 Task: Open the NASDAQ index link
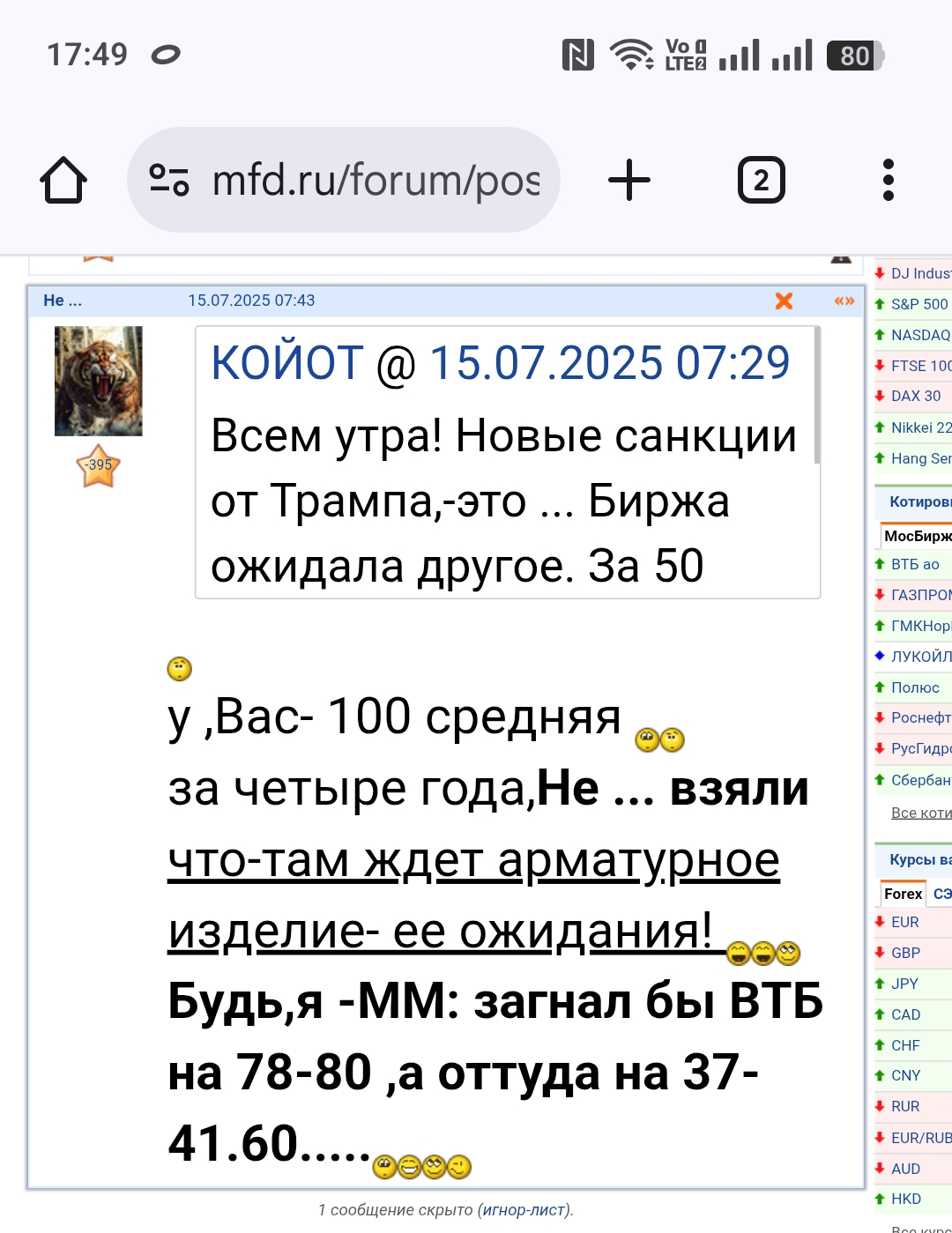pyautogui.click(x=920, y=335)
